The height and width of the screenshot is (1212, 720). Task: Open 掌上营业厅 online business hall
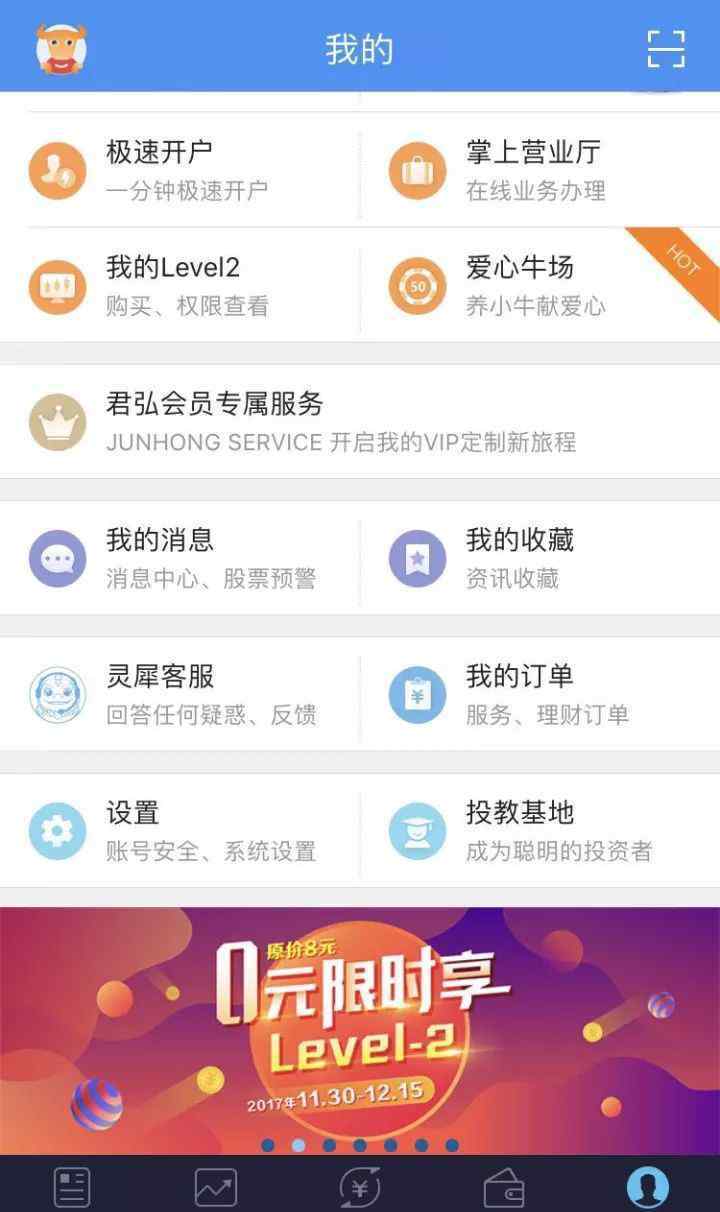coord(540,170)
